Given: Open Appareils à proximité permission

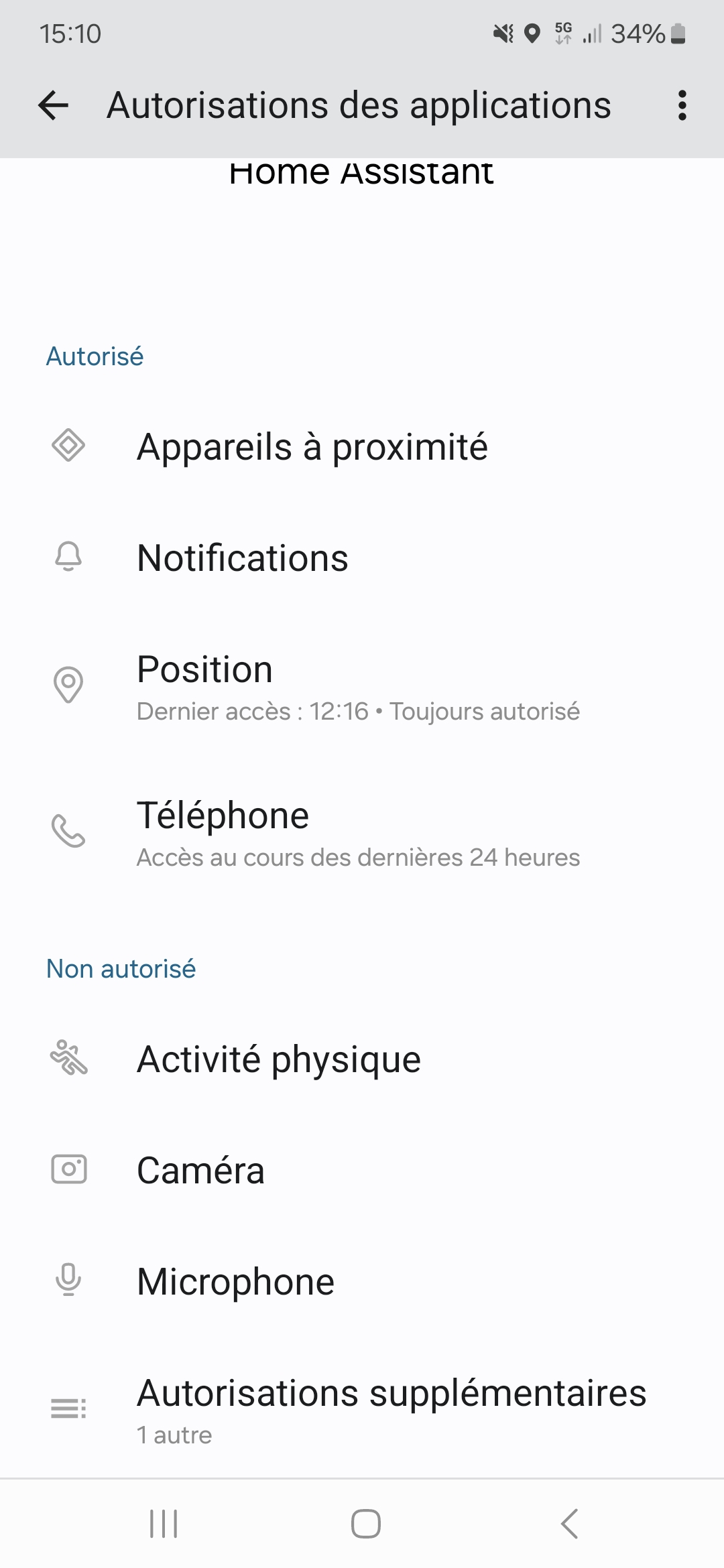Looking at the screenshot, I should pos(362,447).
